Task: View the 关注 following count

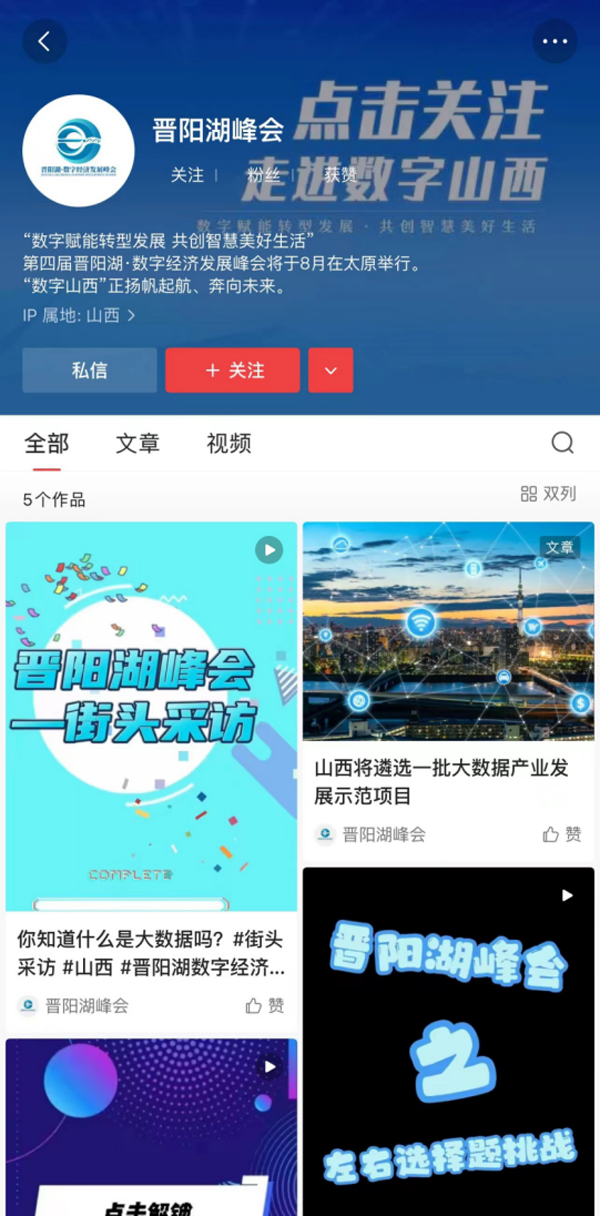Action: (x=187, y=175)
